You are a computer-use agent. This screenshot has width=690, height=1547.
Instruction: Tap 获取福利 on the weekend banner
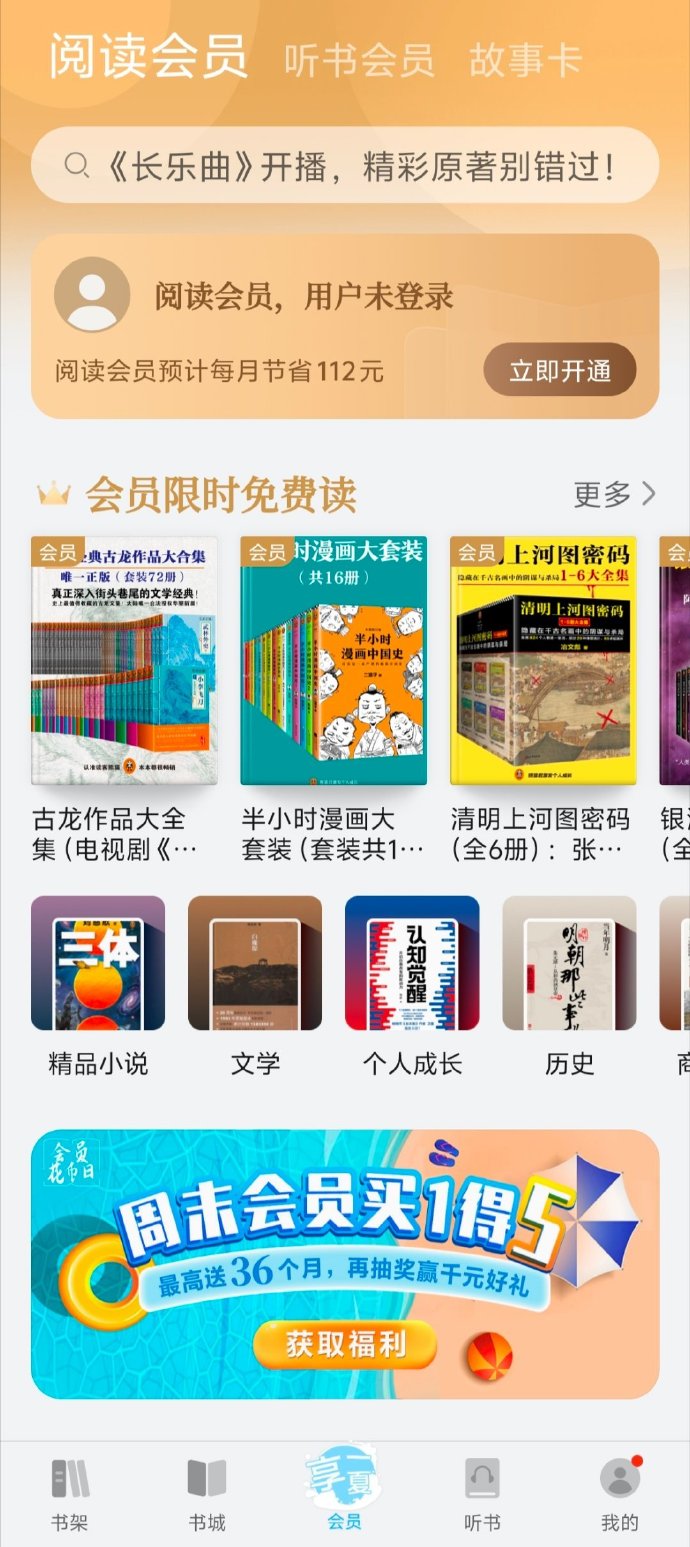tap(345, 1344)
